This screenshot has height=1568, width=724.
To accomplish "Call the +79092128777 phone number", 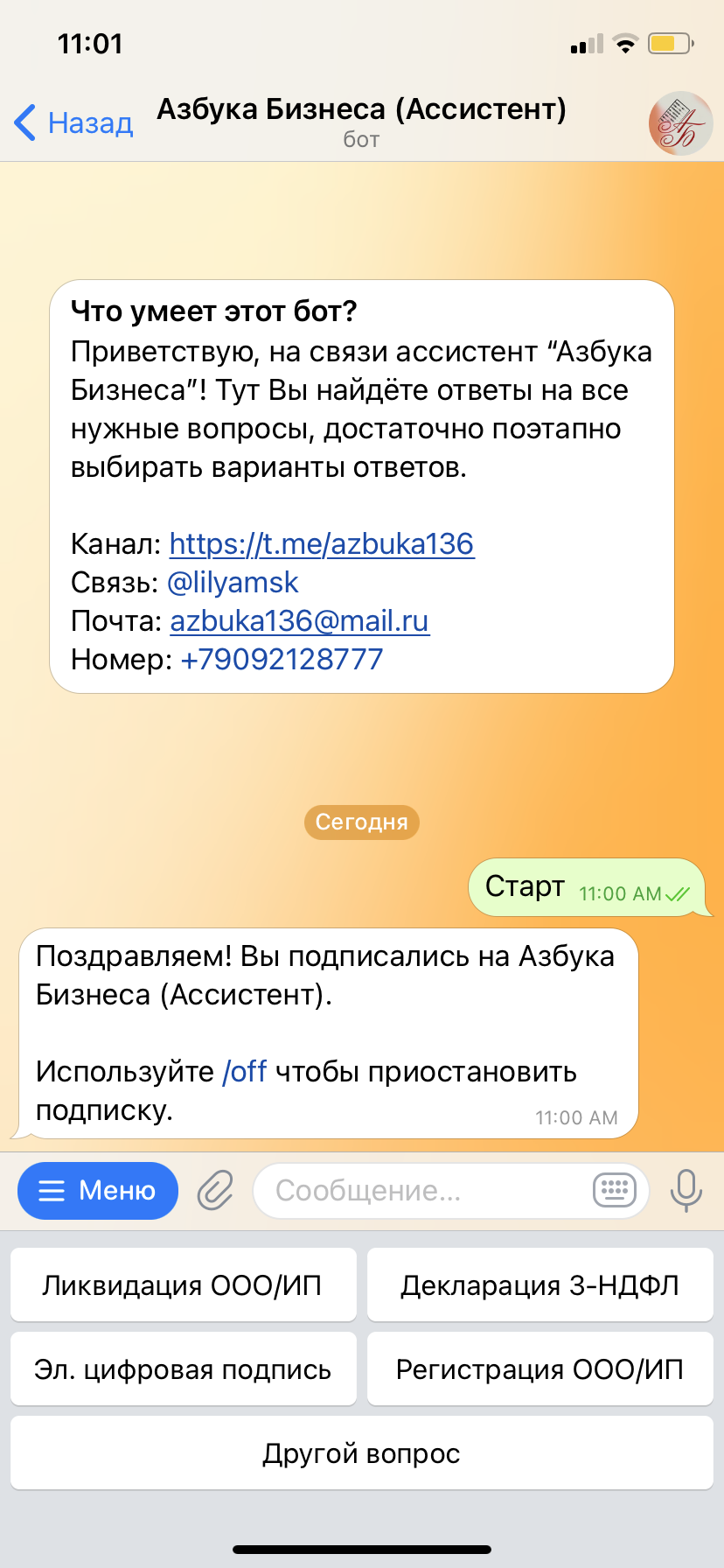I will click(282, 660).
